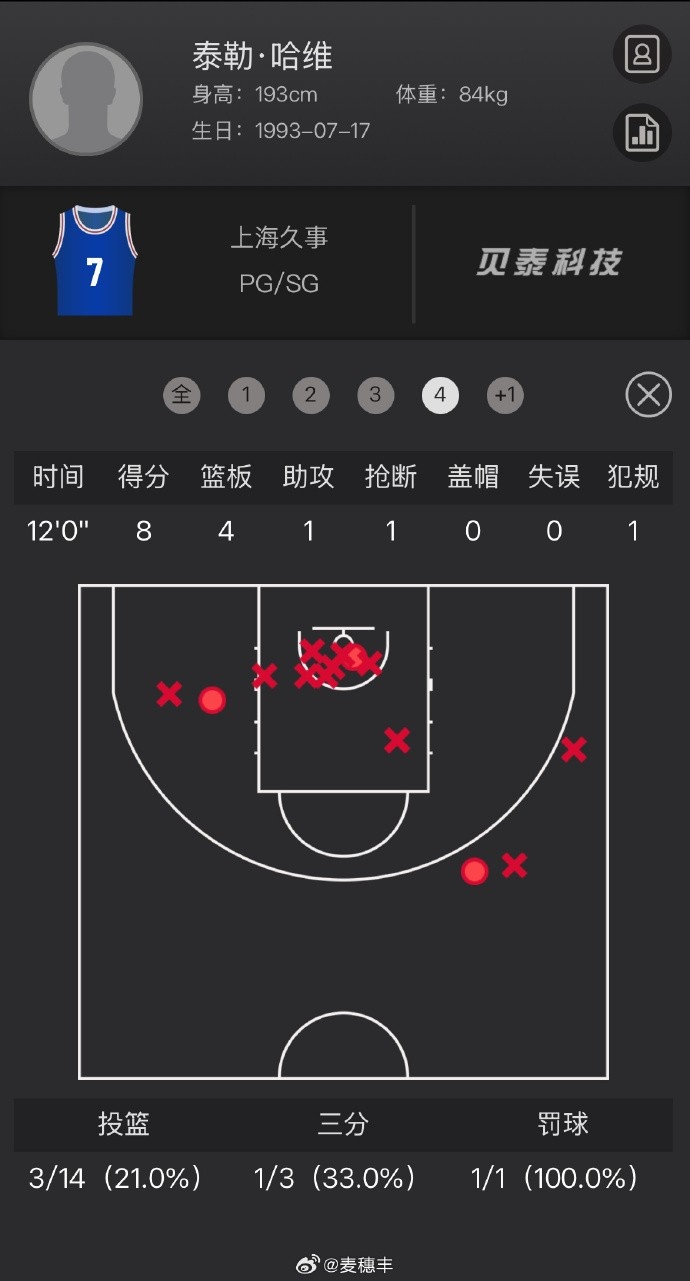Select the 全 full-game filter
This screenshot has height=1281, width=690.
(181, 395)
